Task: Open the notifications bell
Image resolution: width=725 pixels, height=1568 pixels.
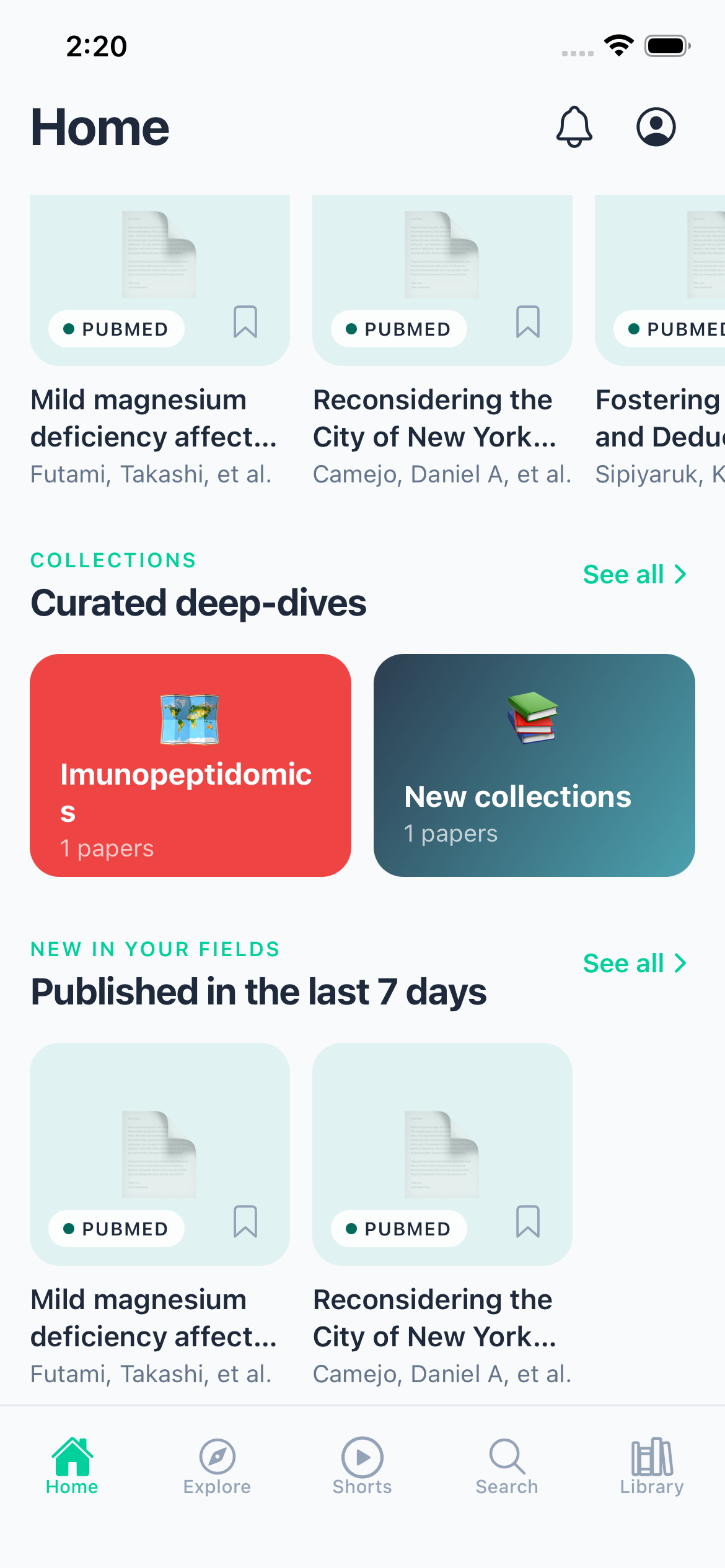Action: click(574, 127)
